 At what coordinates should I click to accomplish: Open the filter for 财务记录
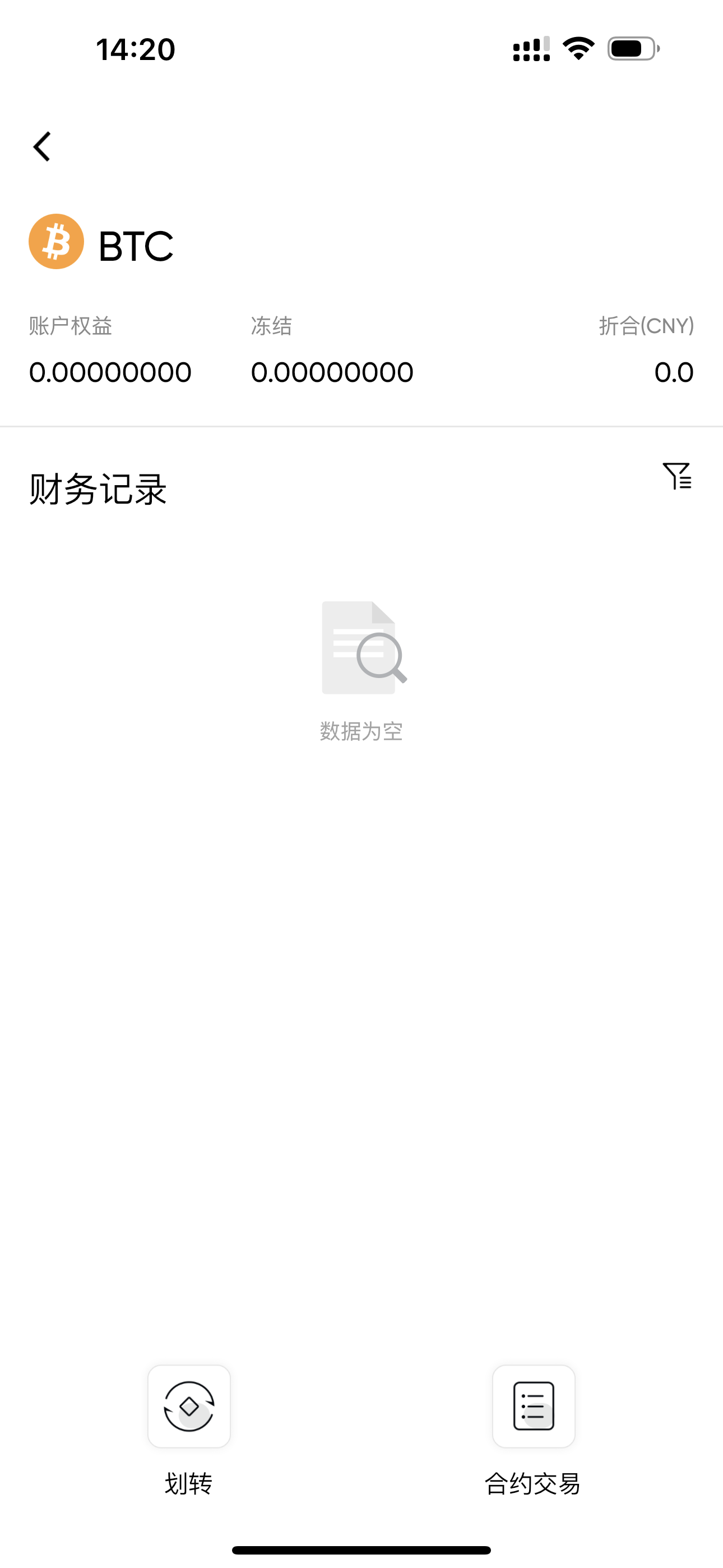tap(678, 476)
